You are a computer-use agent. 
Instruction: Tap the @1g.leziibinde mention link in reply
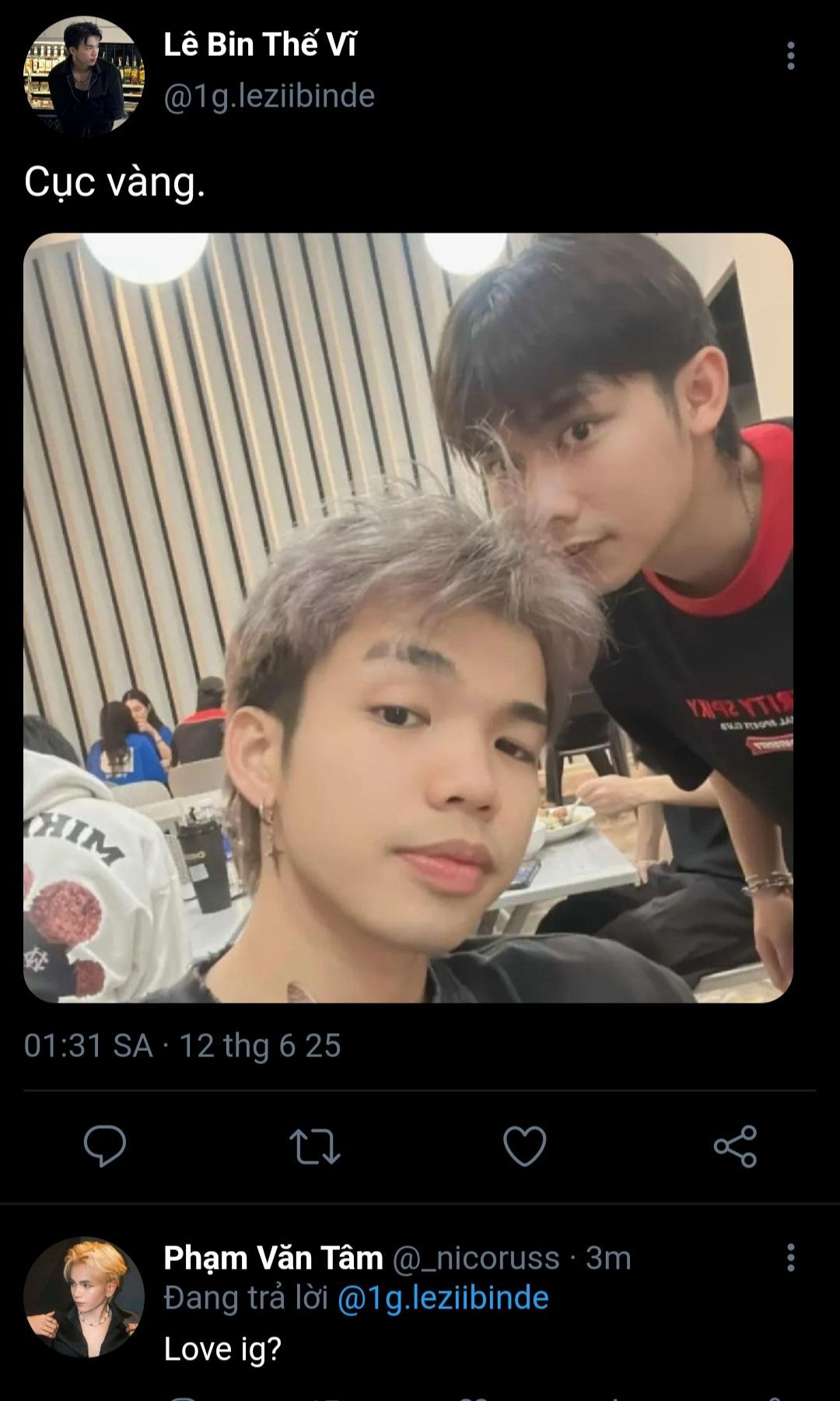point(443,1298)
